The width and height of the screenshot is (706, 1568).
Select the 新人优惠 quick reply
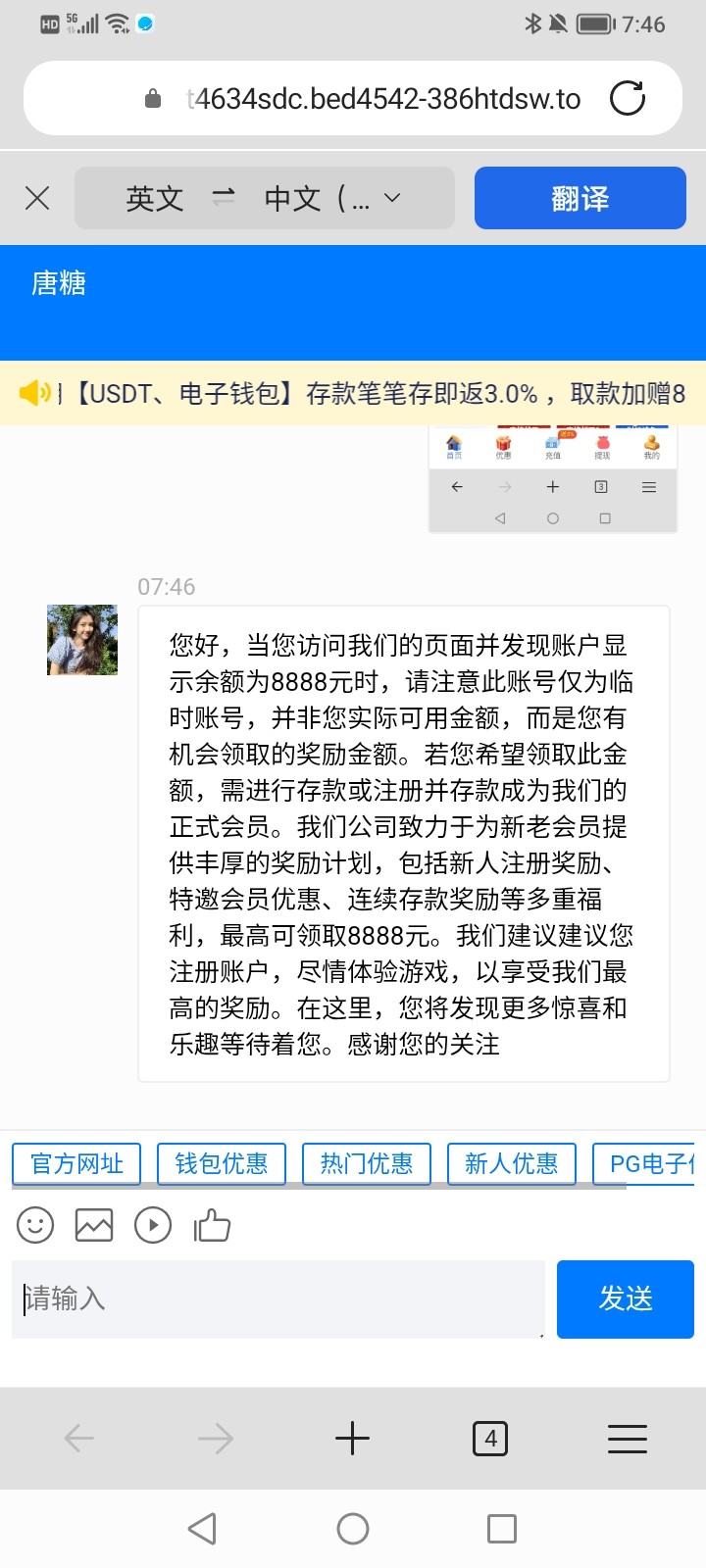coord(512,1164)
